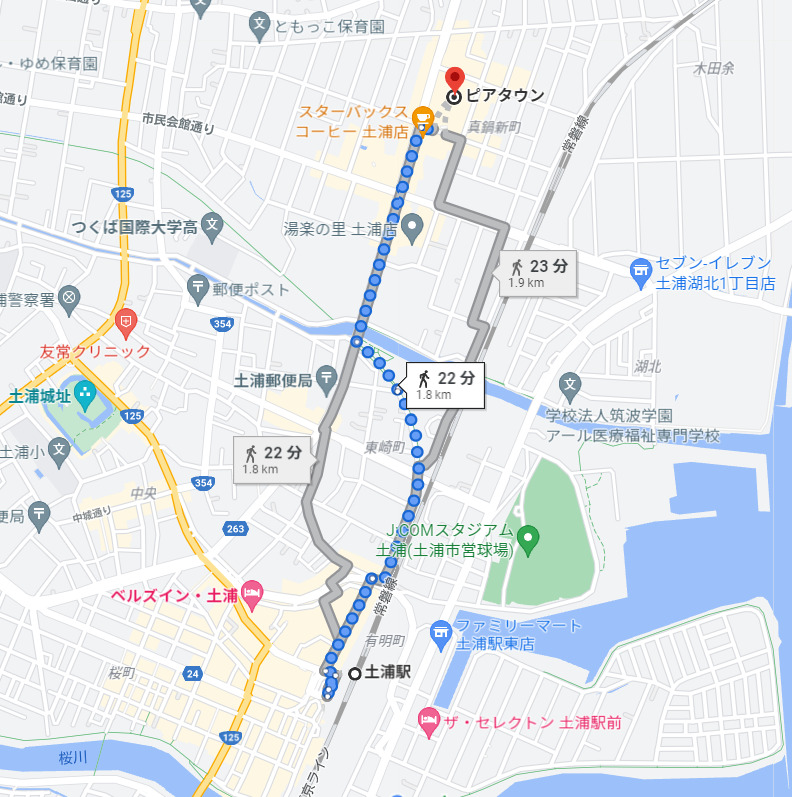Select the 友常クリニック hospital marker

[125, 322]
